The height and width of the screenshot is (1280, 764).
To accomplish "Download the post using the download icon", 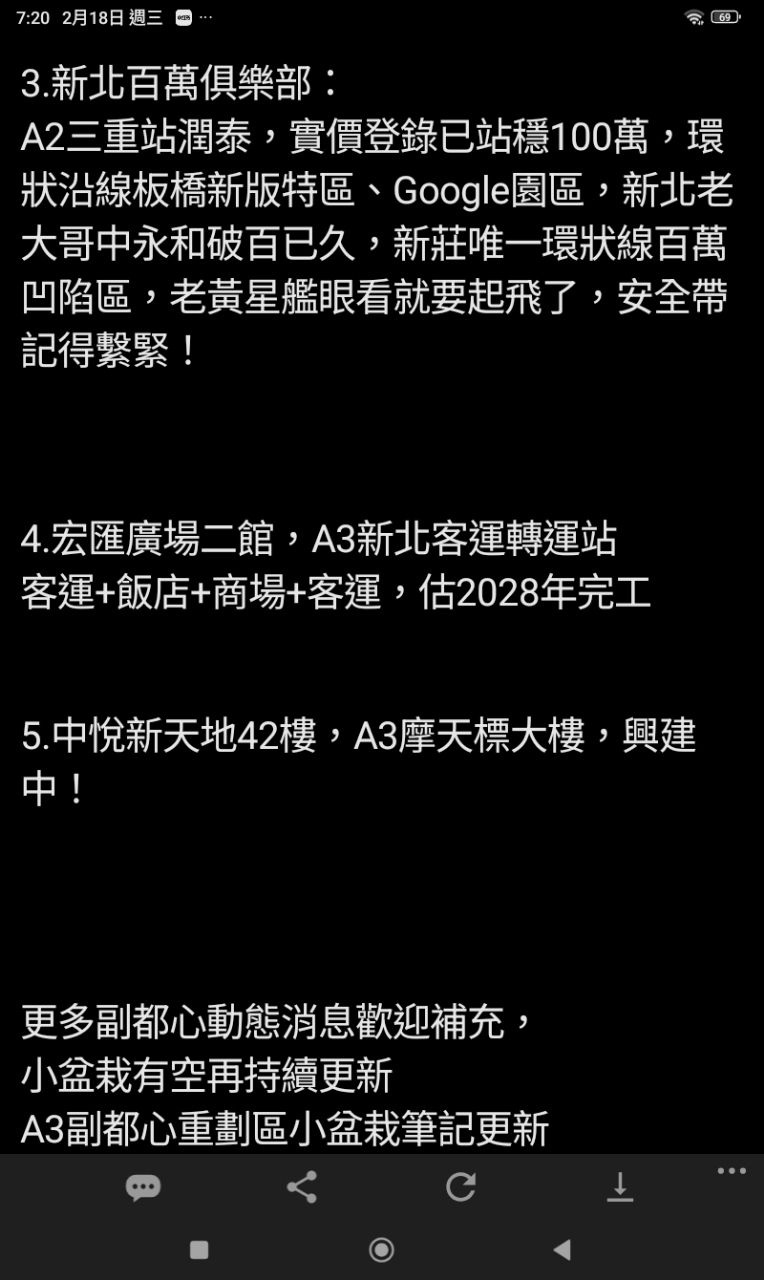I will pos(620,1188).
